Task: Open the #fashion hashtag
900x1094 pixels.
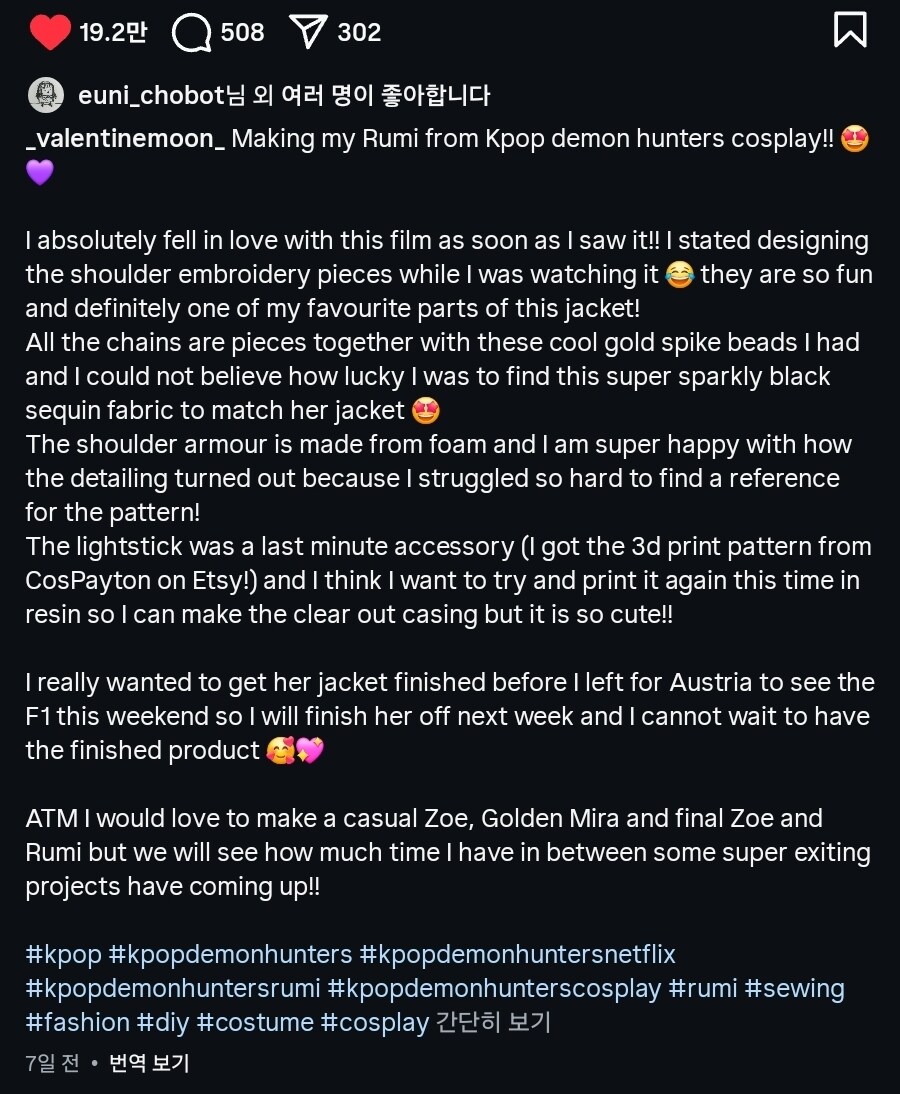Action: click(78, 1022)
